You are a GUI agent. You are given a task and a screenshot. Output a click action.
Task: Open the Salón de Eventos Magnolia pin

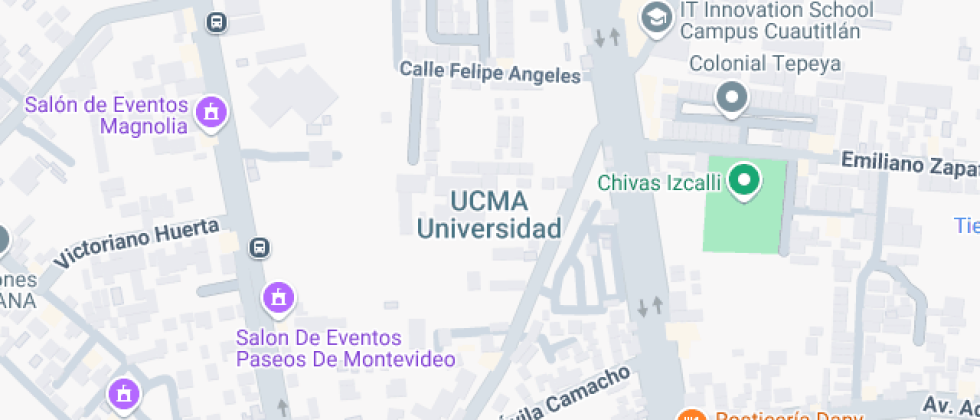tap(211, 114)
